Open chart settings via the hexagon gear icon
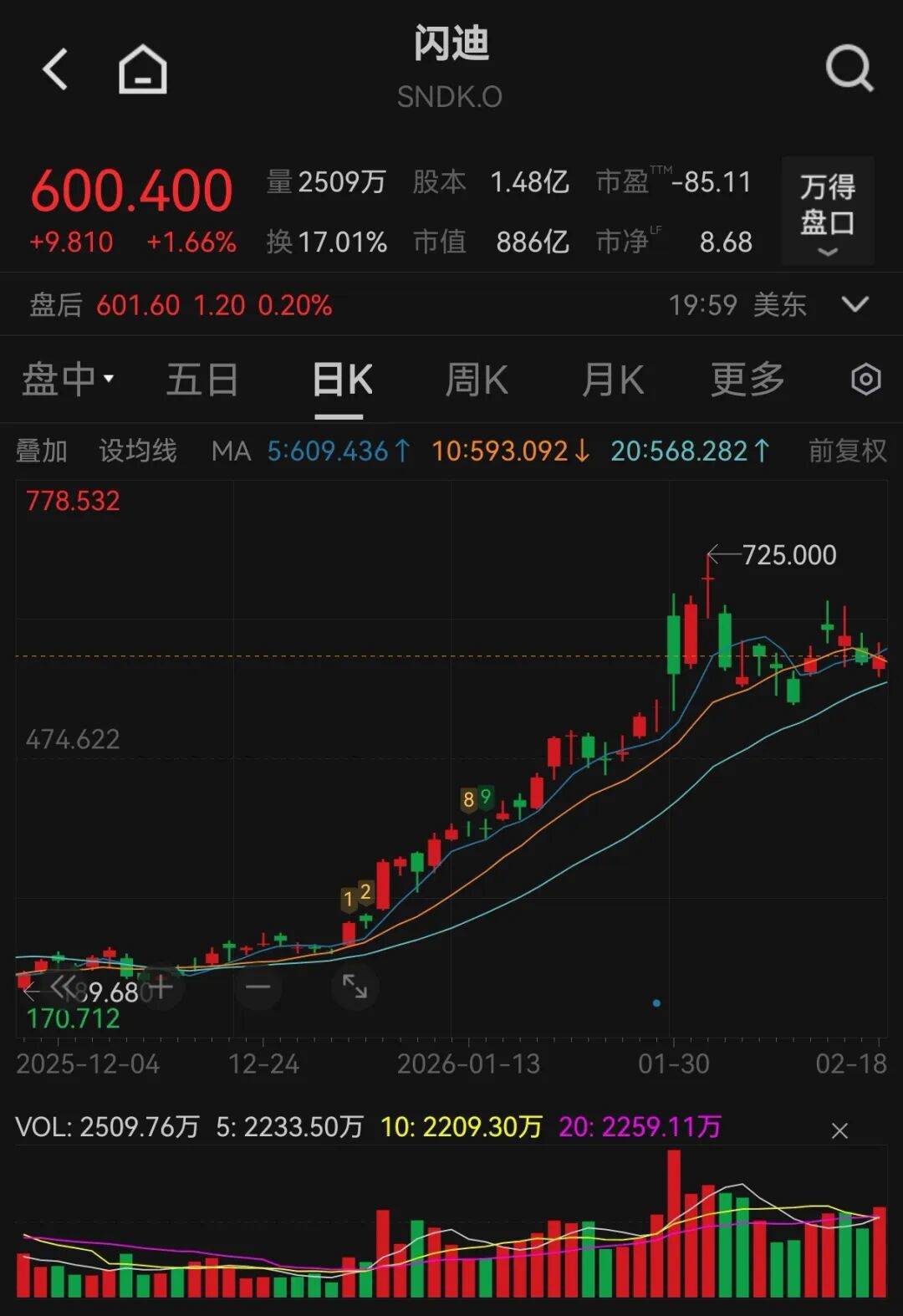903x1316 pixels. pyautogui.click(x=865, y=379)
